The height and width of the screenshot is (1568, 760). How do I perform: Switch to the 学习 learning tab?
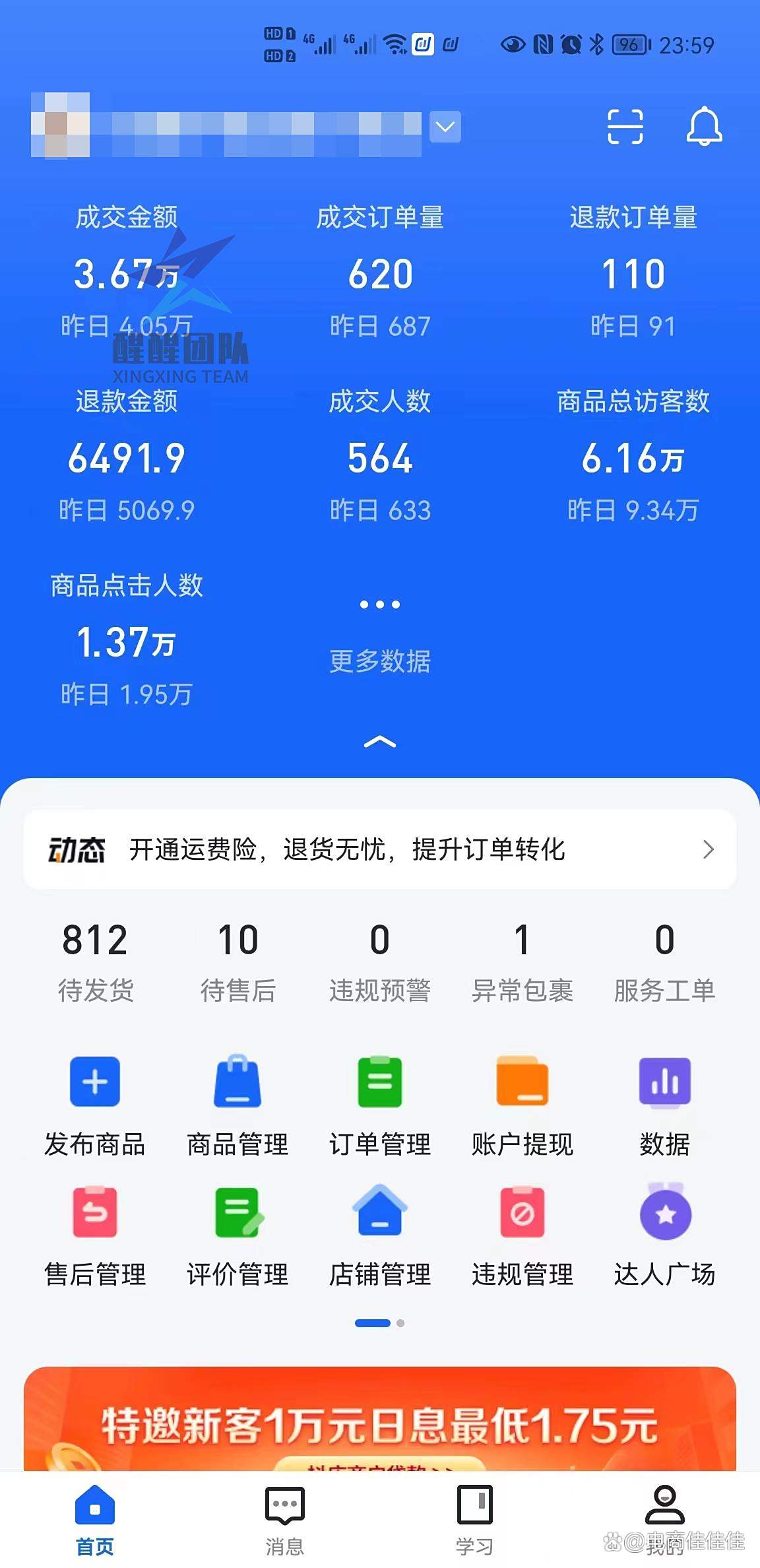point(475,1518)
